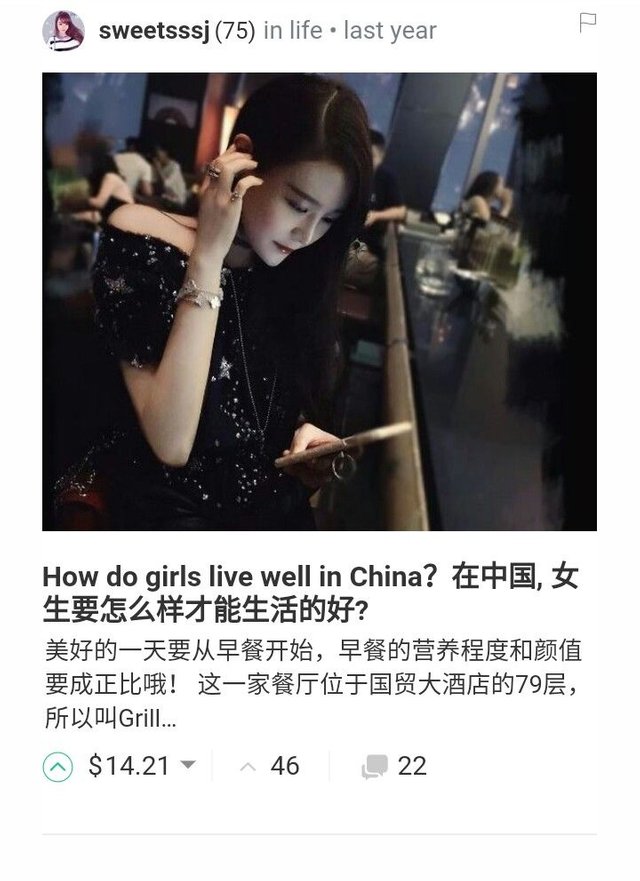
Task: Open the sweetsssj username link
Action: pos(154,31)
